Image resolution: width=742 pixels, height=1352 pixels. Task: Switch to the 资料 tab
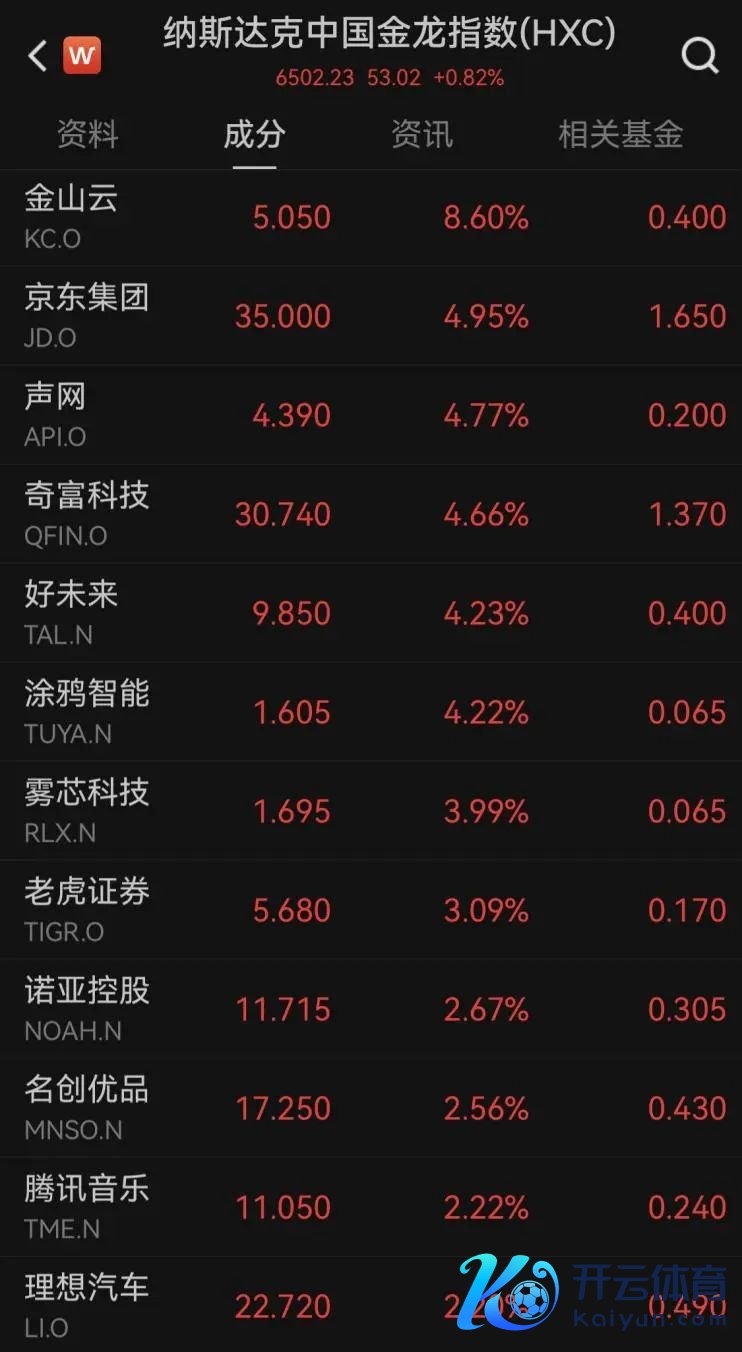(87, 134)
